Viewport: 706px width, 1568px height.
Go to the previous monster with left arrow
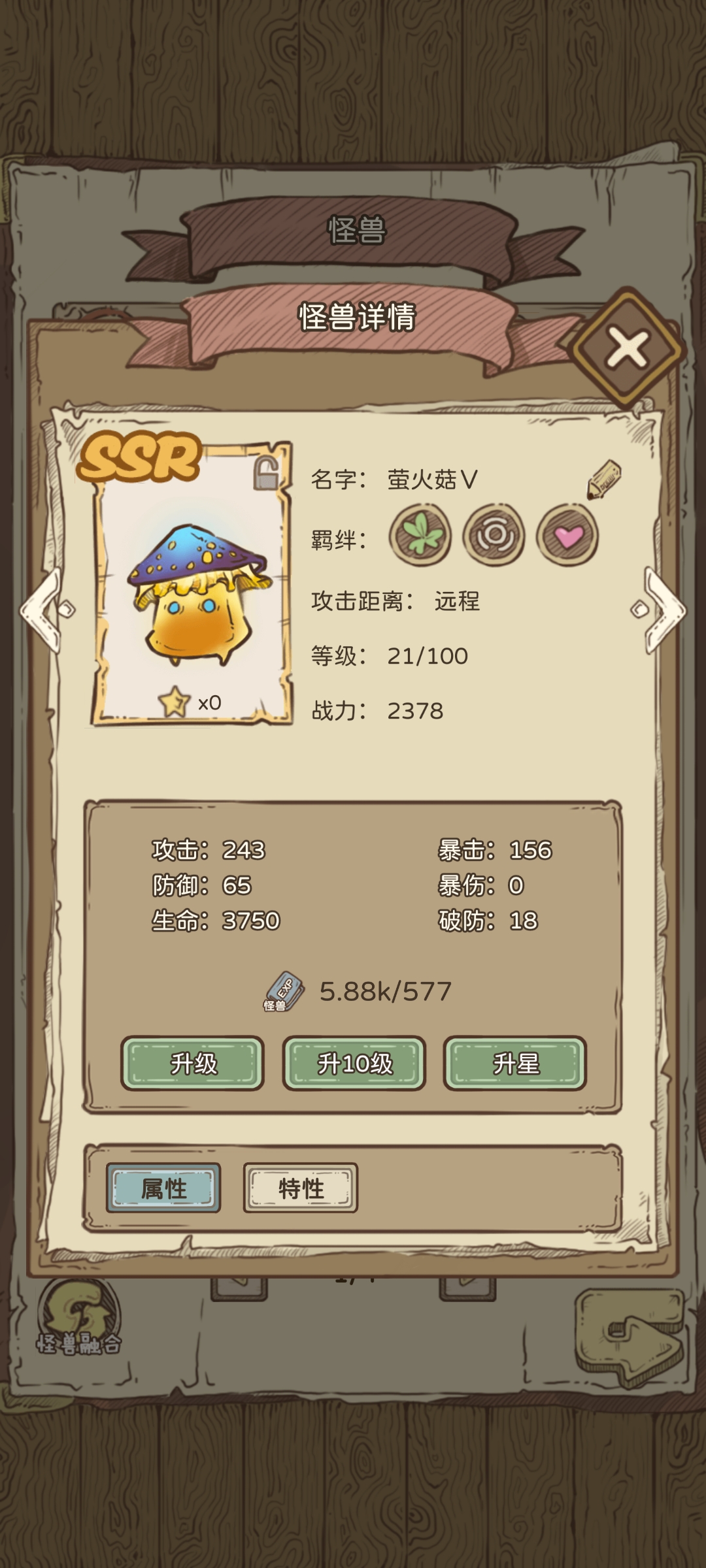pos(46,610)
